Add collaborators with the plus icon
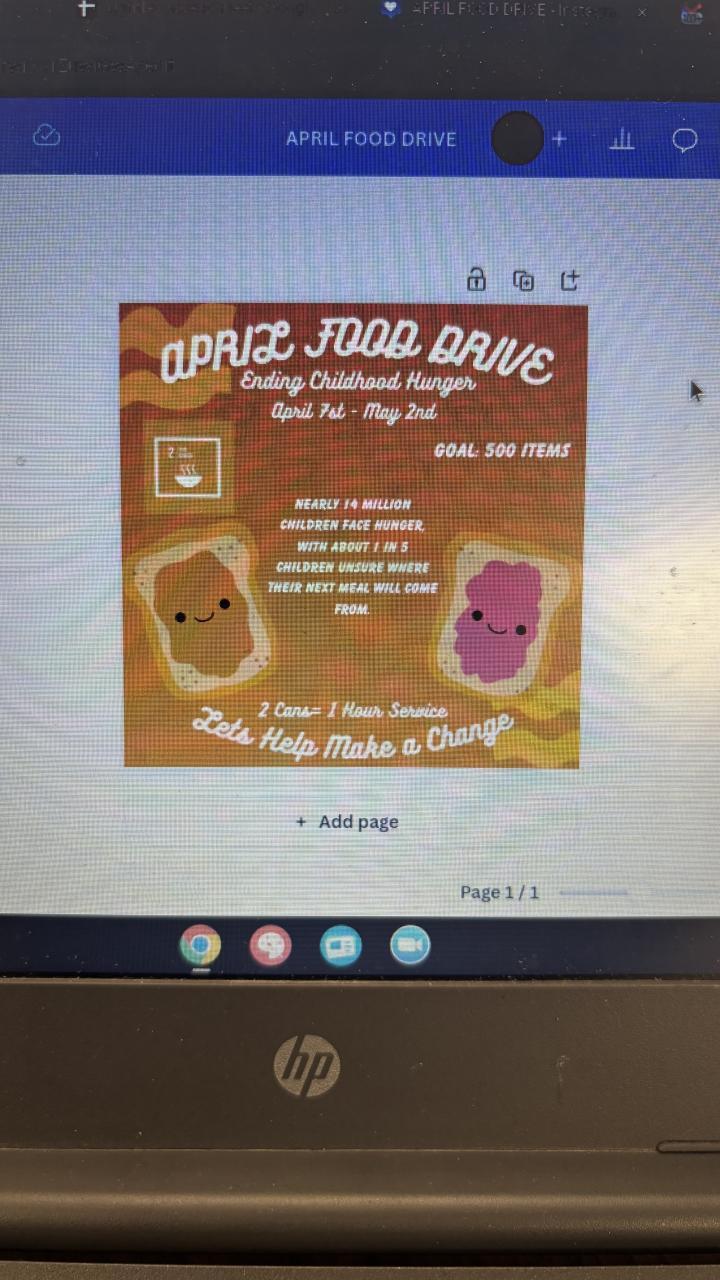This screenshot has height=1280, width=720. [x=559, y=139]
